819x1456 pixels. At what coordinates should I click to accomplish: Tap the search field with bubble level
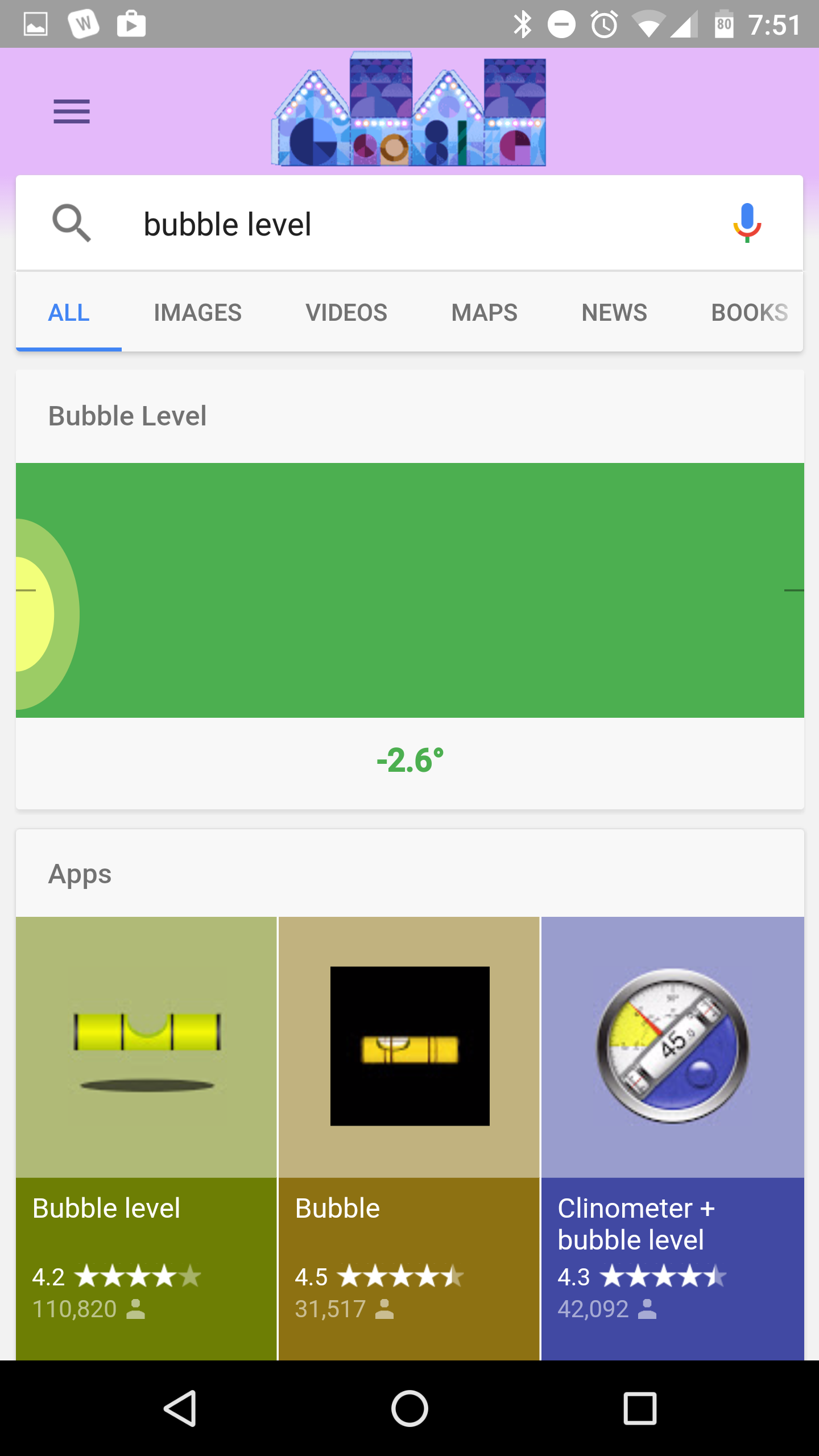coord(409,224)
